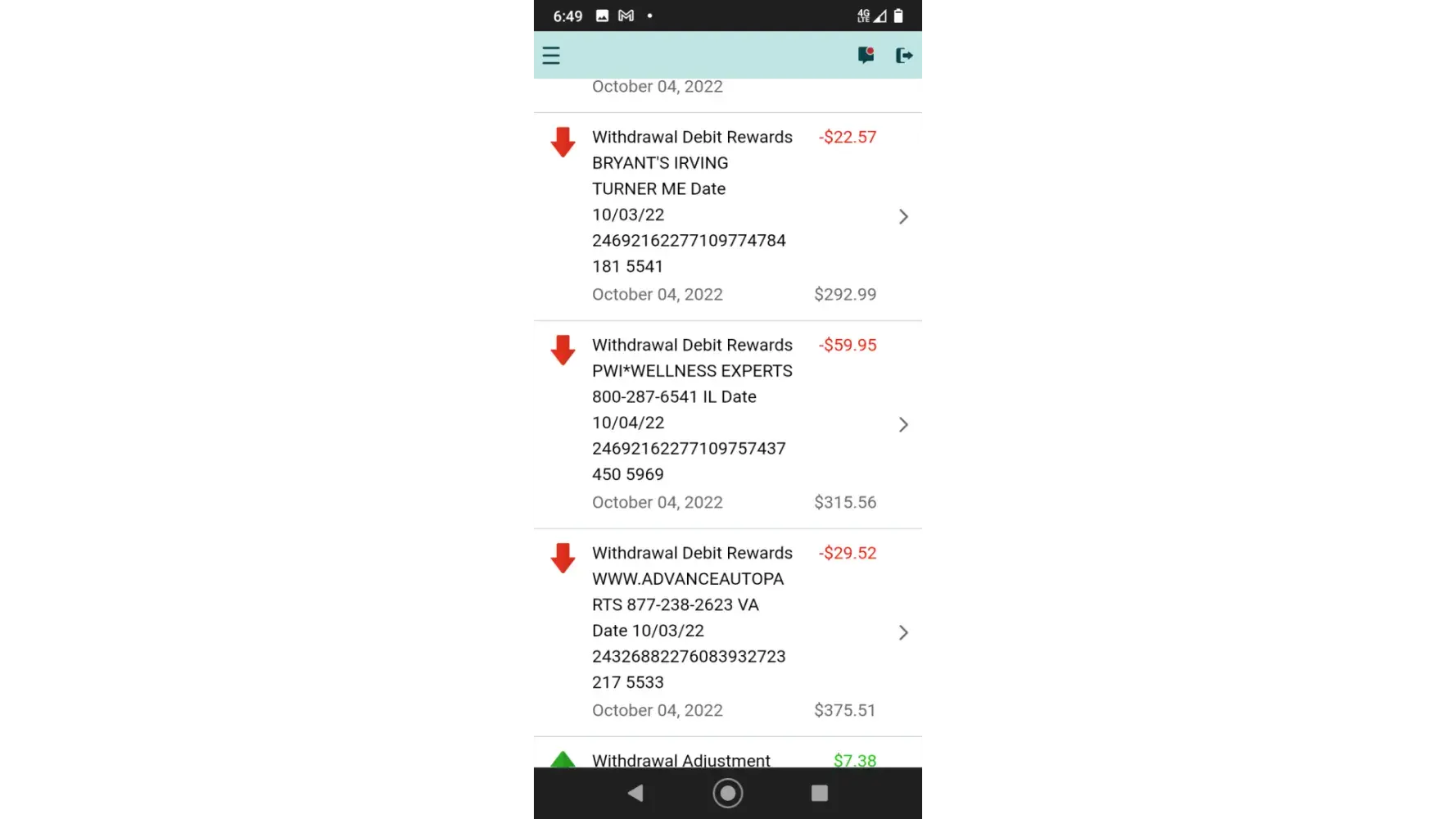Go back using the system back button
This screenshot has height=819, width=1456.
[635, 793]
